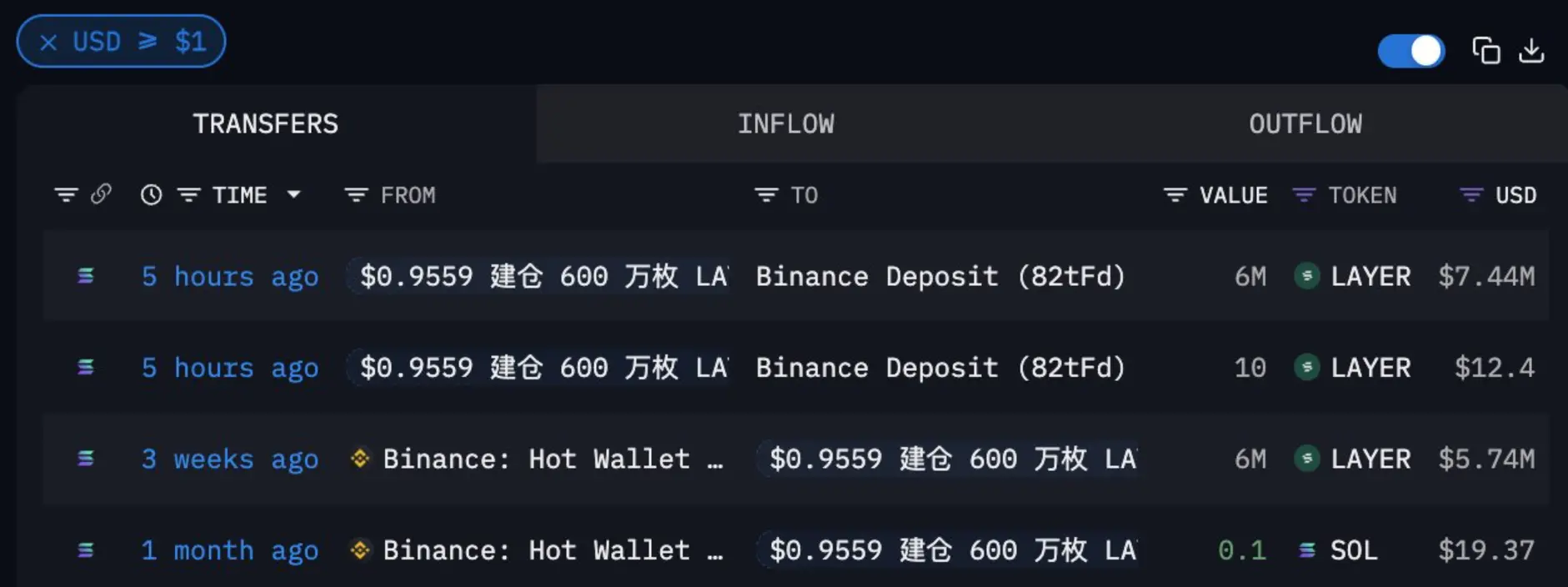
Task: Filter by the FROM column
Action: [x=356, y=195]
